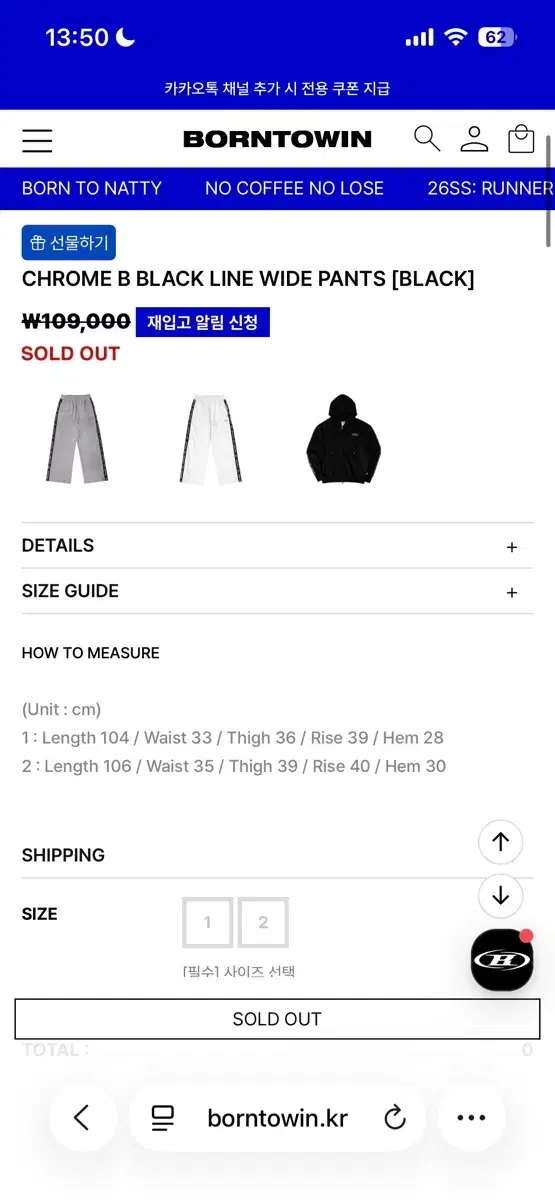This screenshot has width=555, height=1200.
Task: Open my account profile icon
Action: pos(474,139)
